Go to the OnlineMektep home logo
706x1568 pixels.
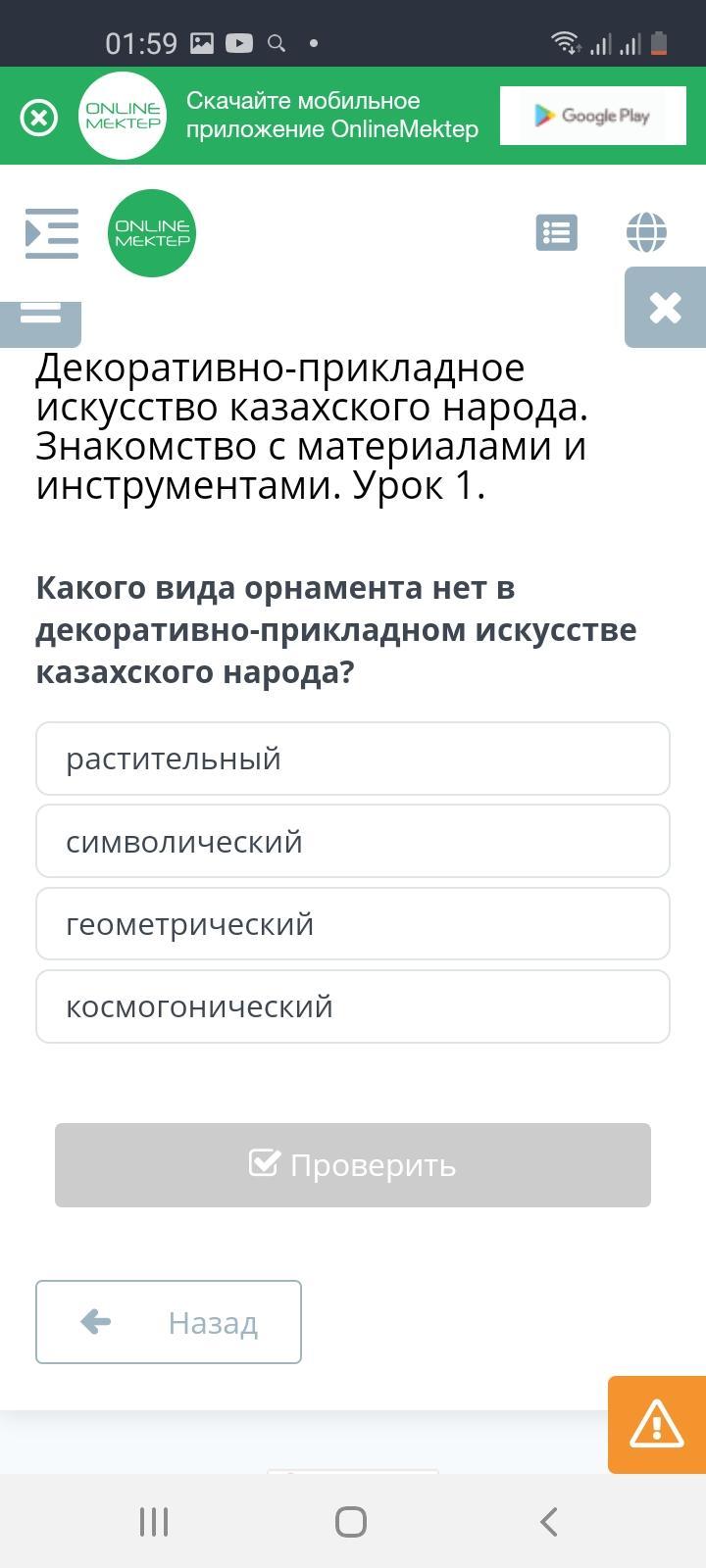tap(152, 233)
